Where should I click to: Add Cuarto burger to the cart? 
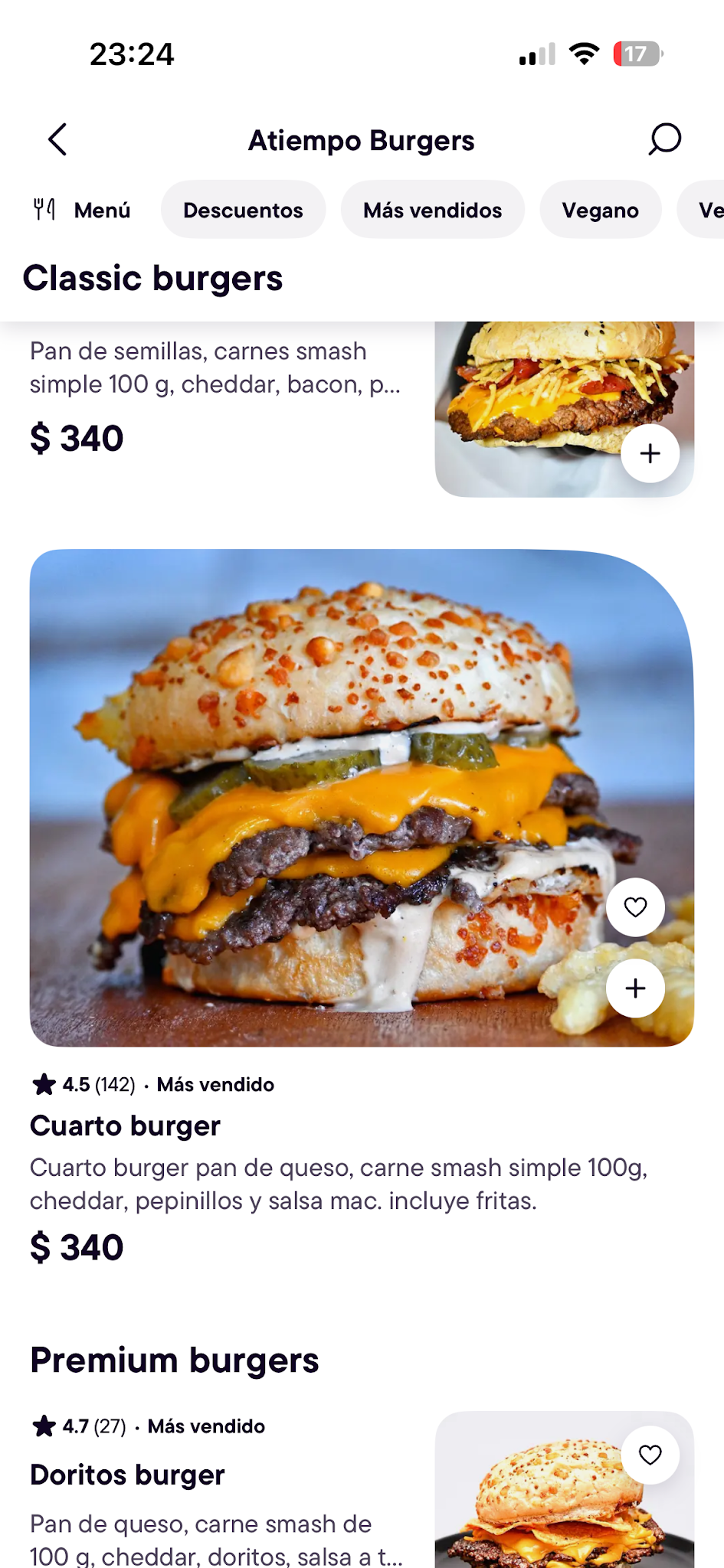635,988
